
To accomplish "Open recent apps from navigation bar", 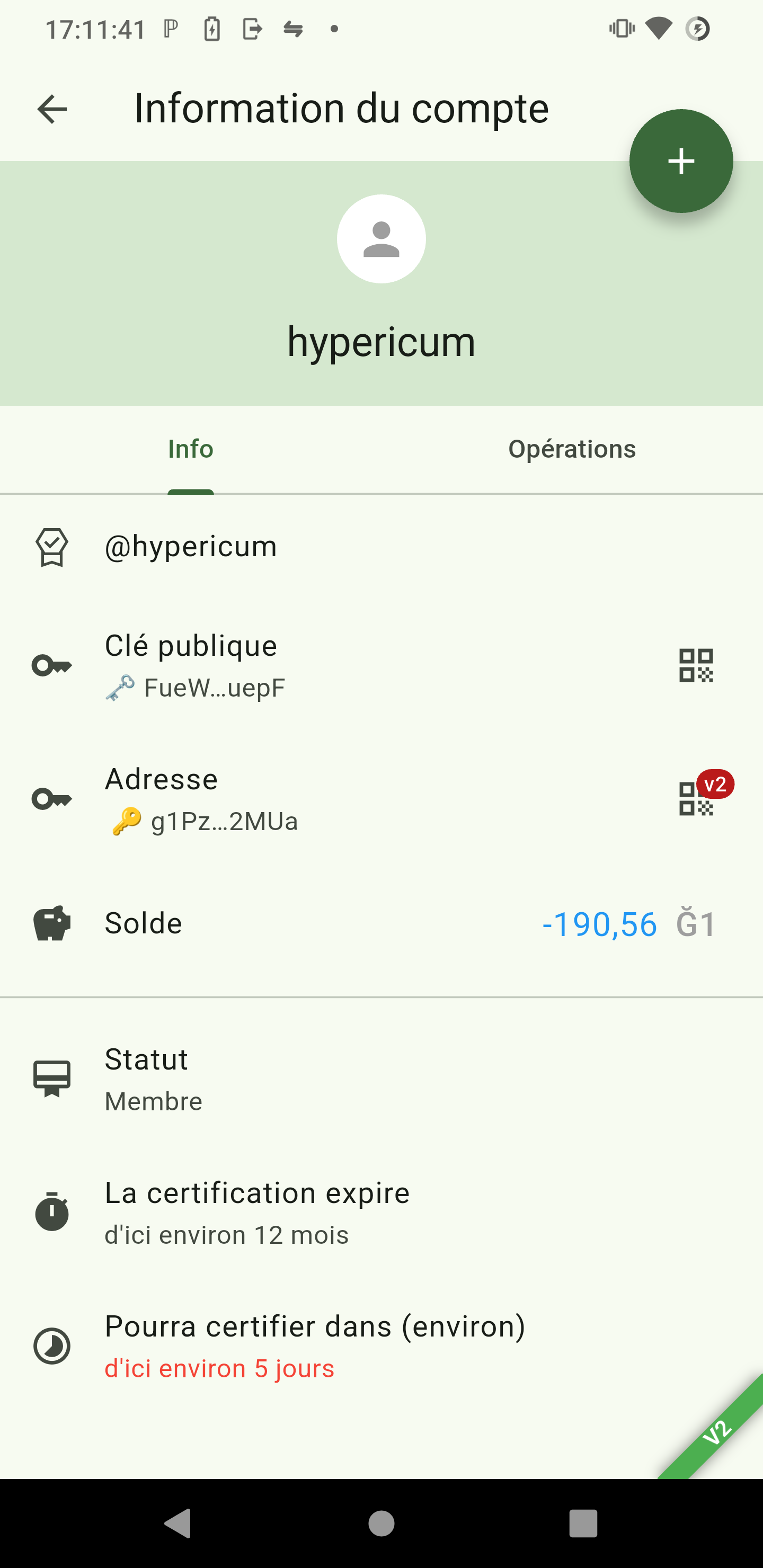I will pyautogui.click(x=583, y=1523).
